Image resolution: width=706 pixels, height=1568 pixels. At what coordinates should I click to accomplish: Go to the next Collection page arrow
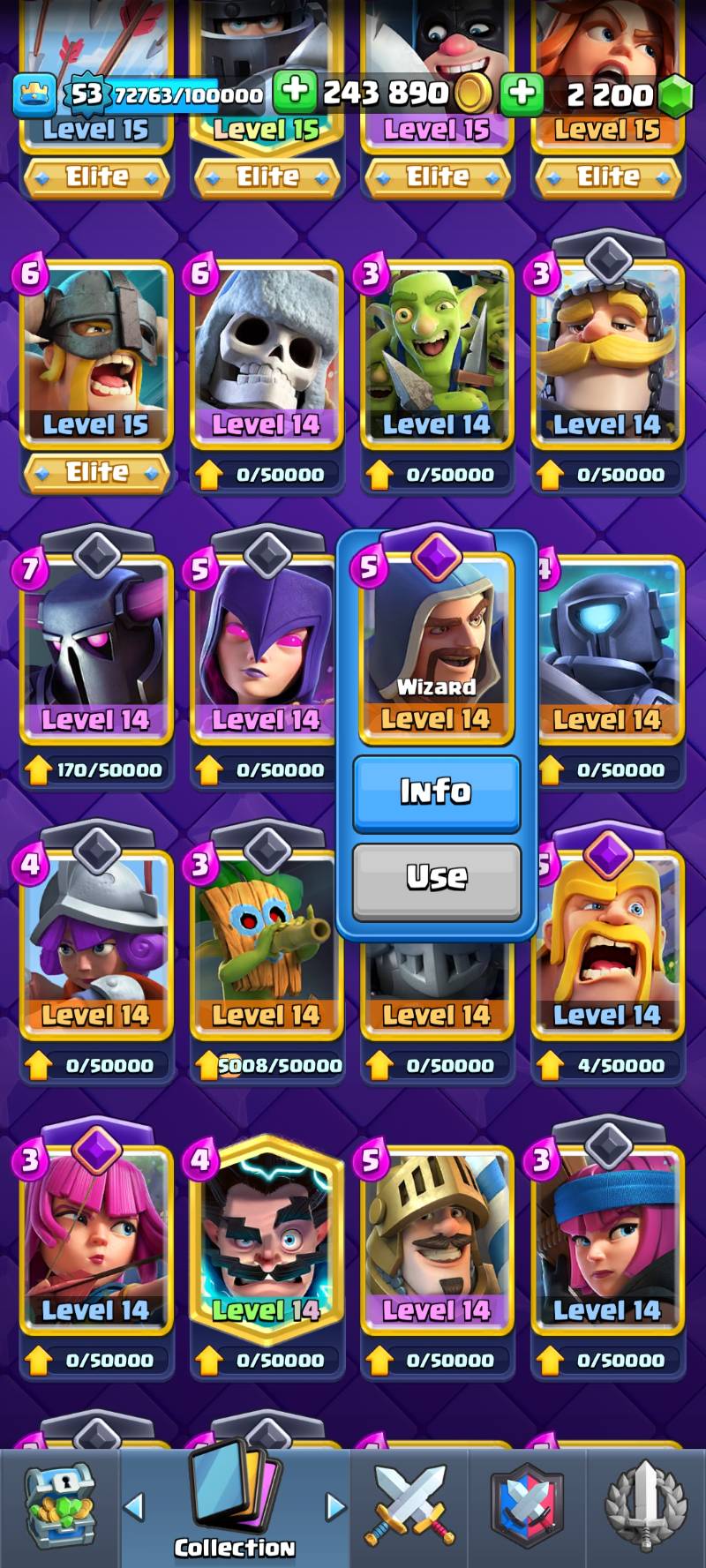(335, 1506)
